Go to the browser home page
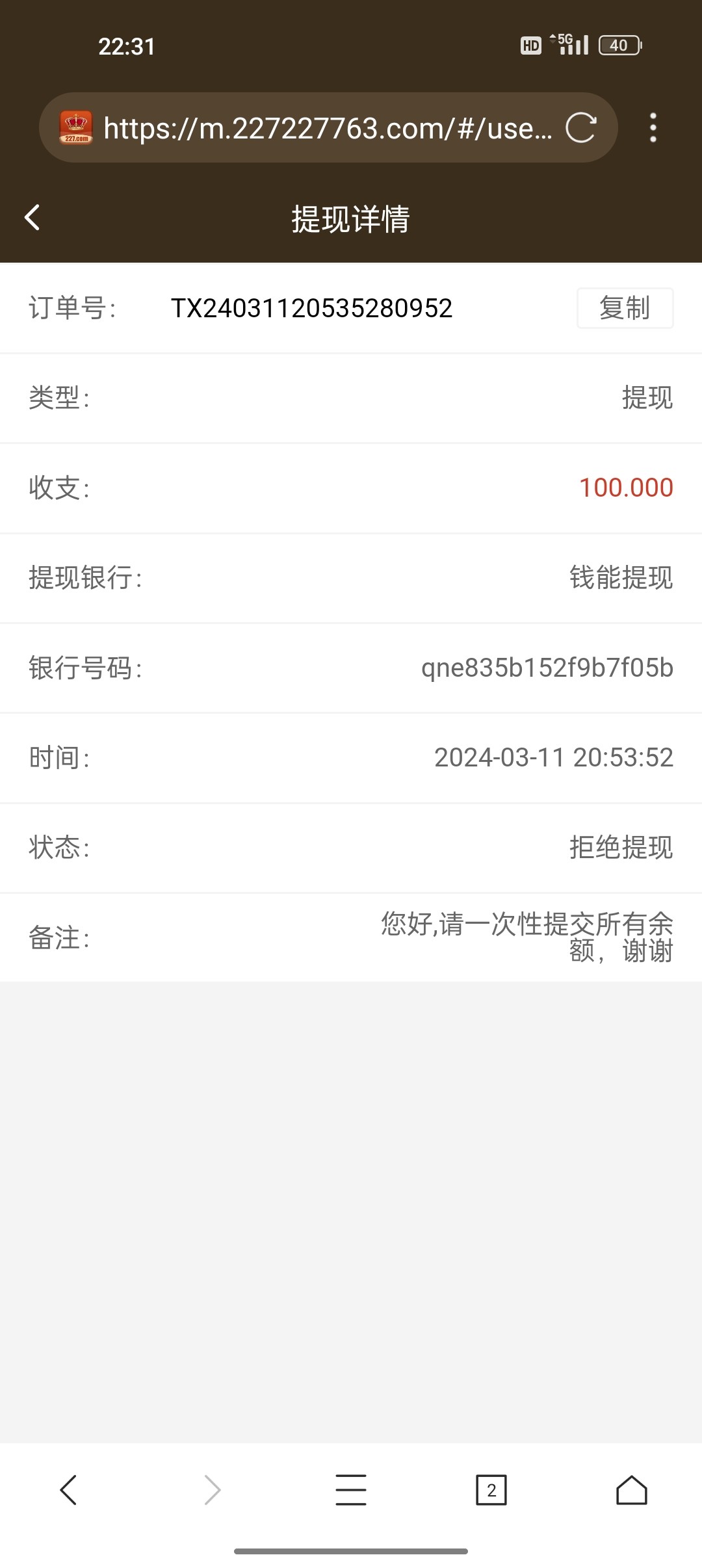The height and width of the screenshot is (1568, 702). coord(631,1489)
